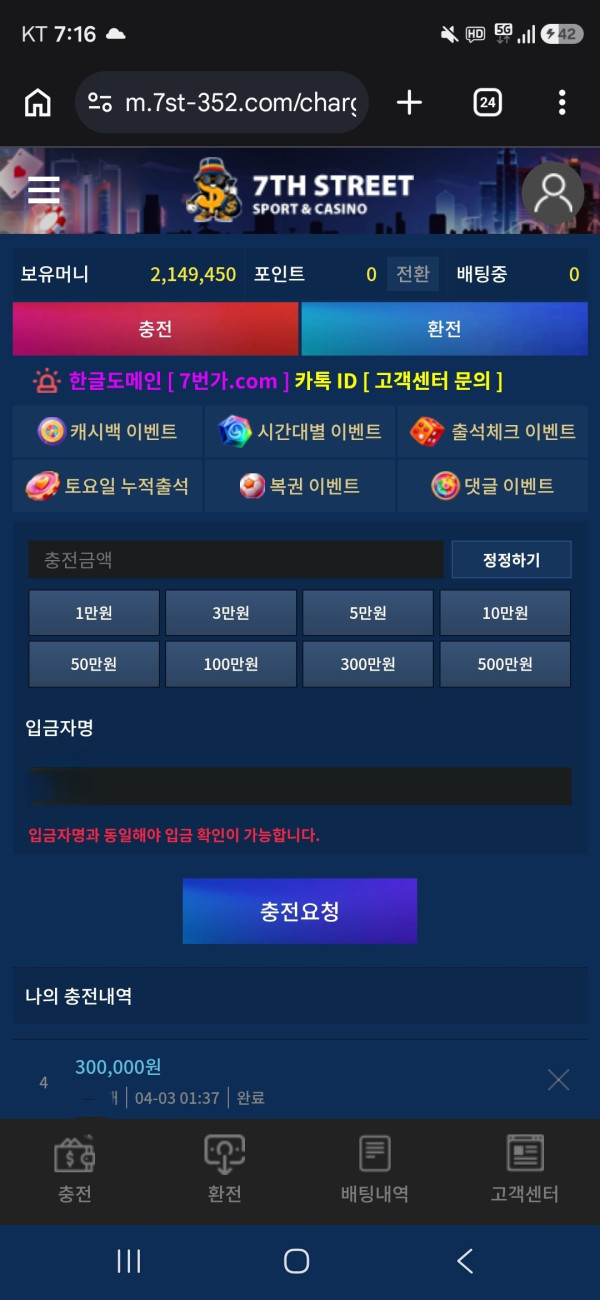
Task: Select the 1만원 amount button
Action: 94,613
